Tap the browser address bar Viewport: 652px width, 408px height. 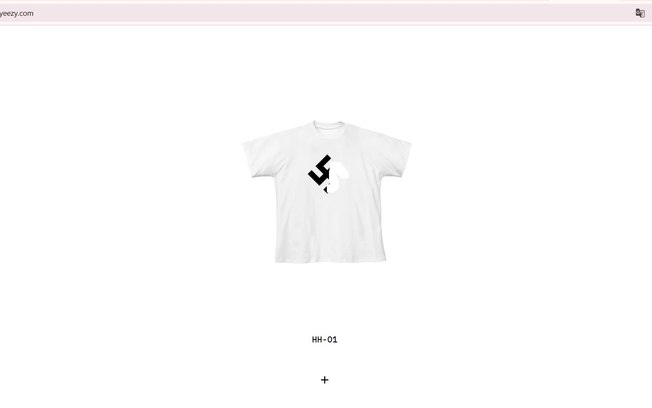(300, 13)
